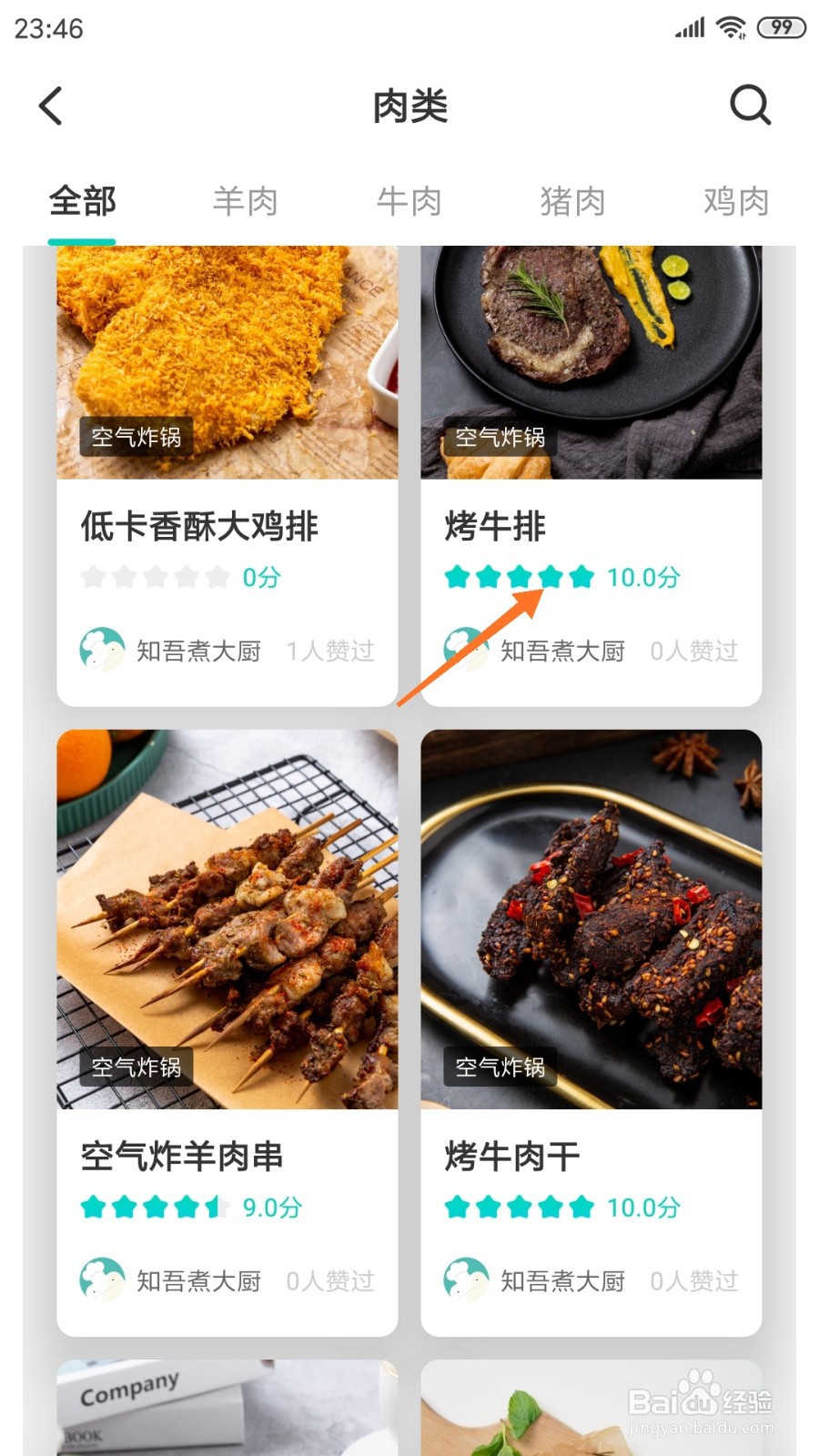Open the 空气炸羊肉串 recipe card
This screenshot has height=1456, width=819.
[x=227, y=1033]
